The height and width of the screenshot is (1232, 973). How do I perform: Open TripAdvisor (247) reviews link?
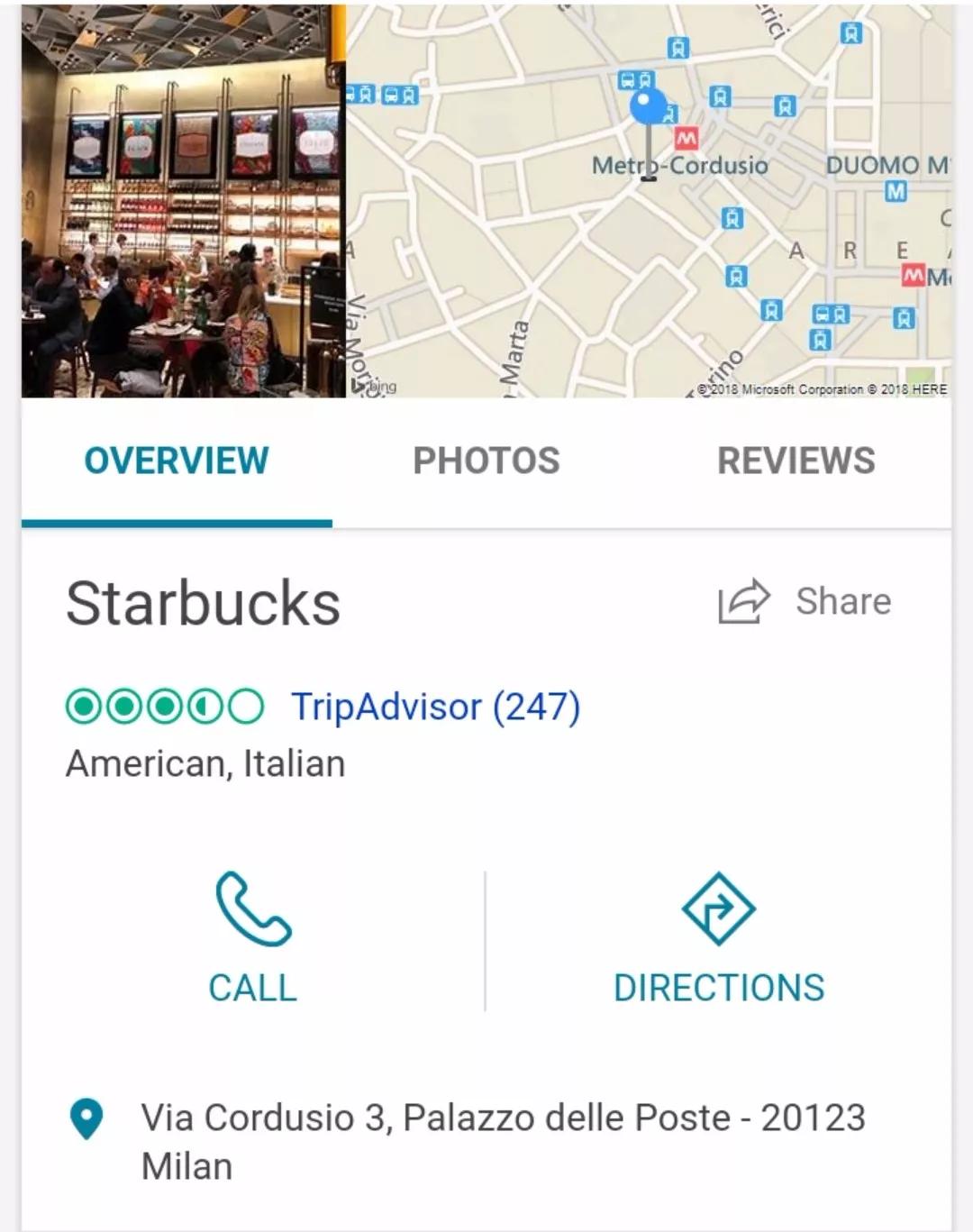(435, 707)
